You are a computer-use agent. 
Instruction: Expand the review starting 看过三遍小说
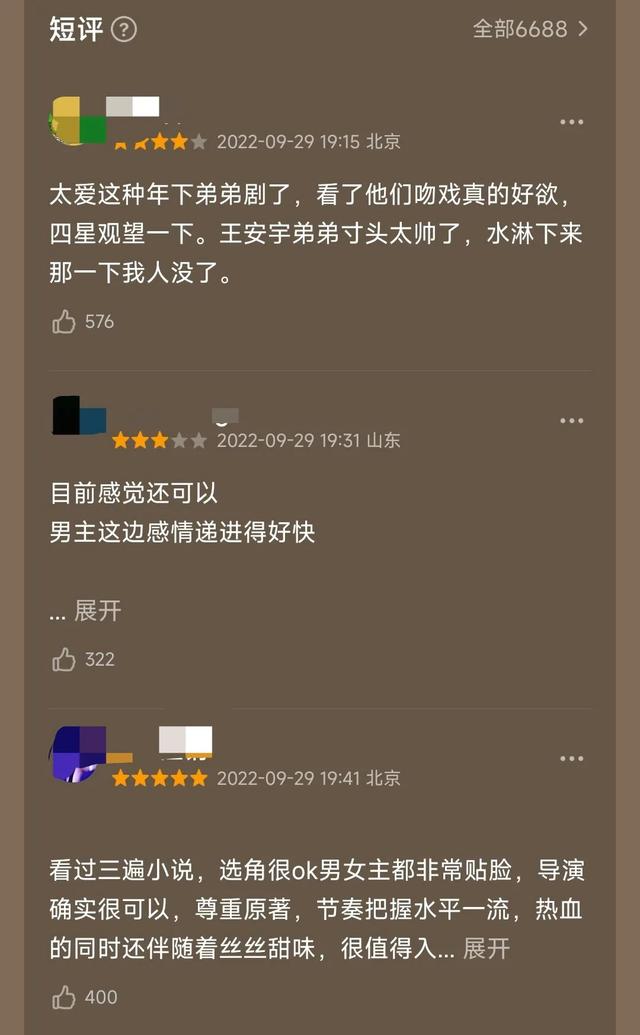point(486,949)
